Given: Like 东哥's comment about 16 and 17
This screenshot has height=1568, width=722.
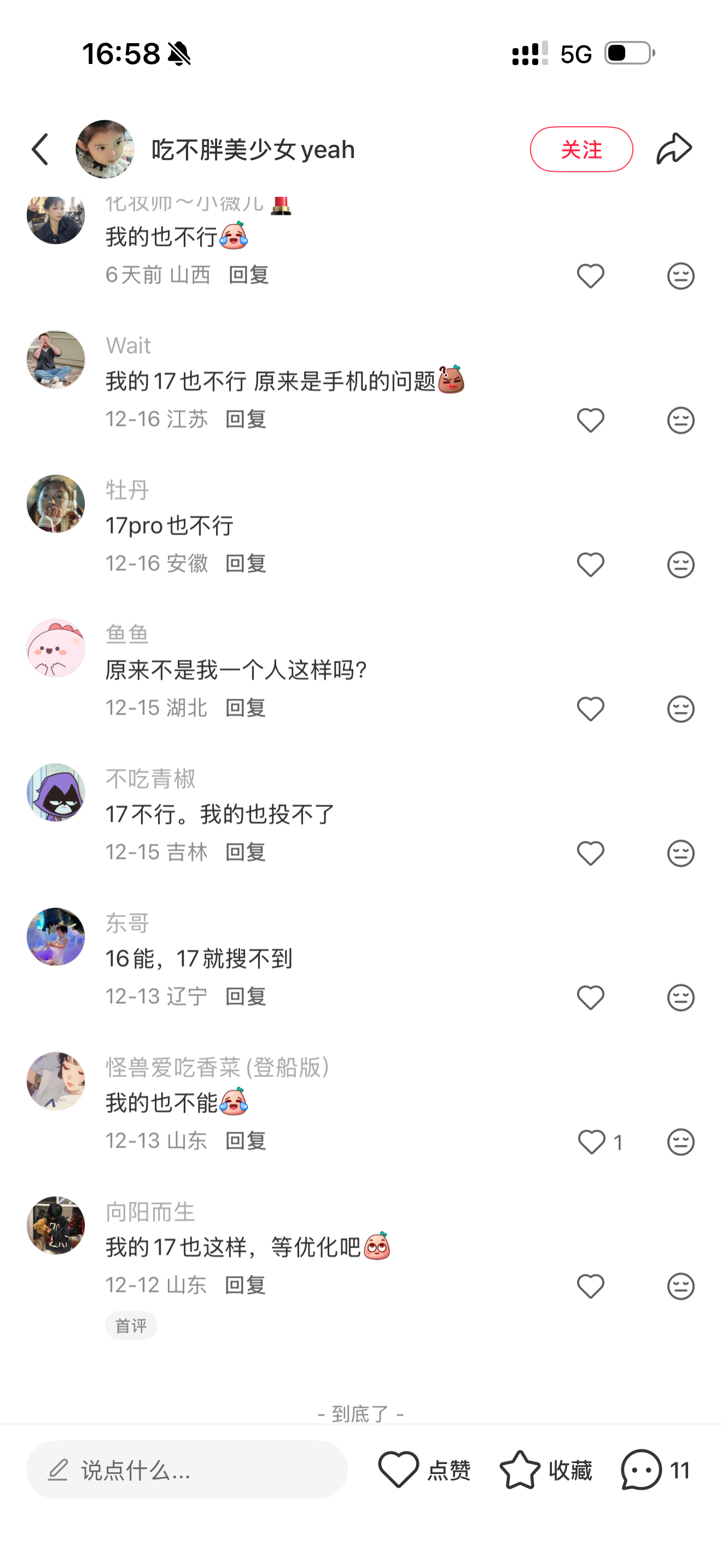Looking at the screenshot, I should pyautogui.click(x=590, y=997).
